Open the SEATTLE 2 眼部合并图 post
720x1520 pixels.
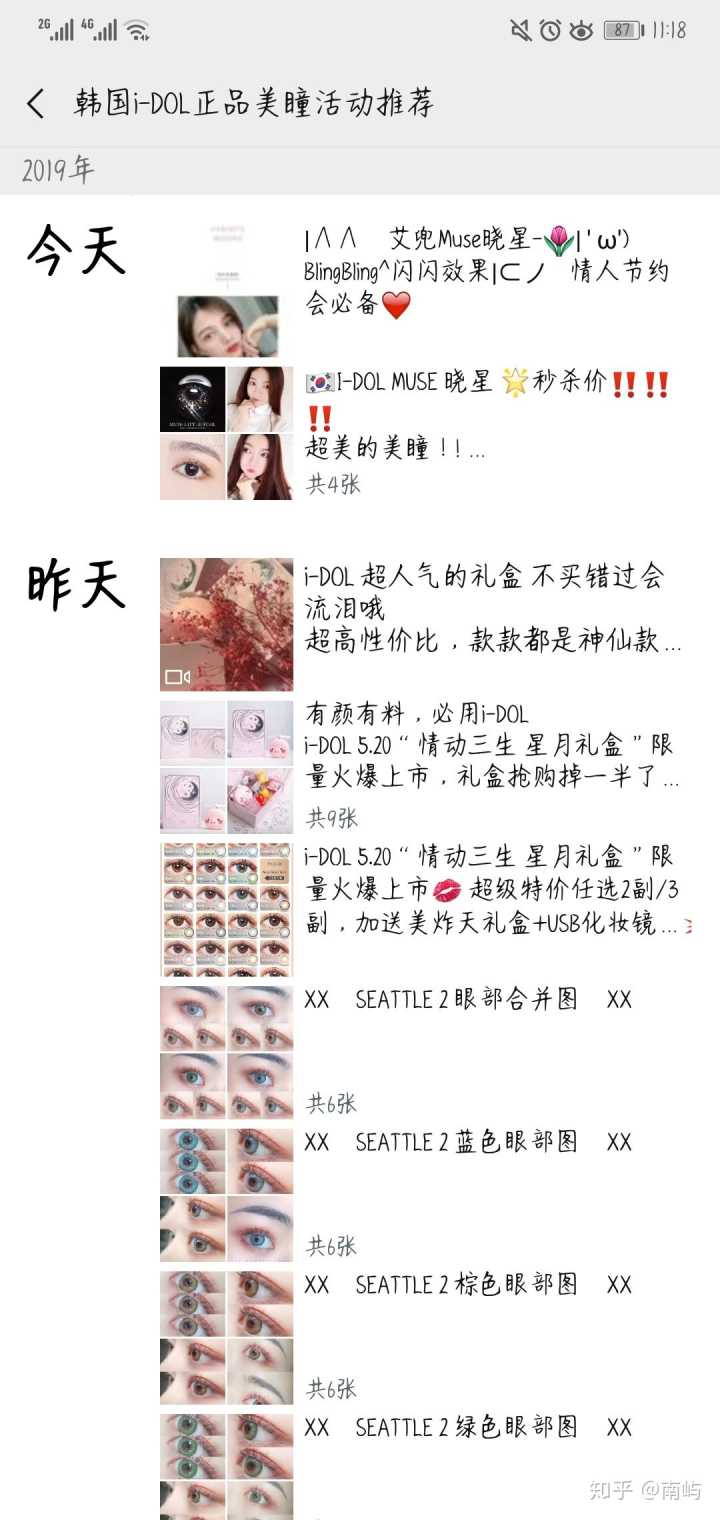466,1000
